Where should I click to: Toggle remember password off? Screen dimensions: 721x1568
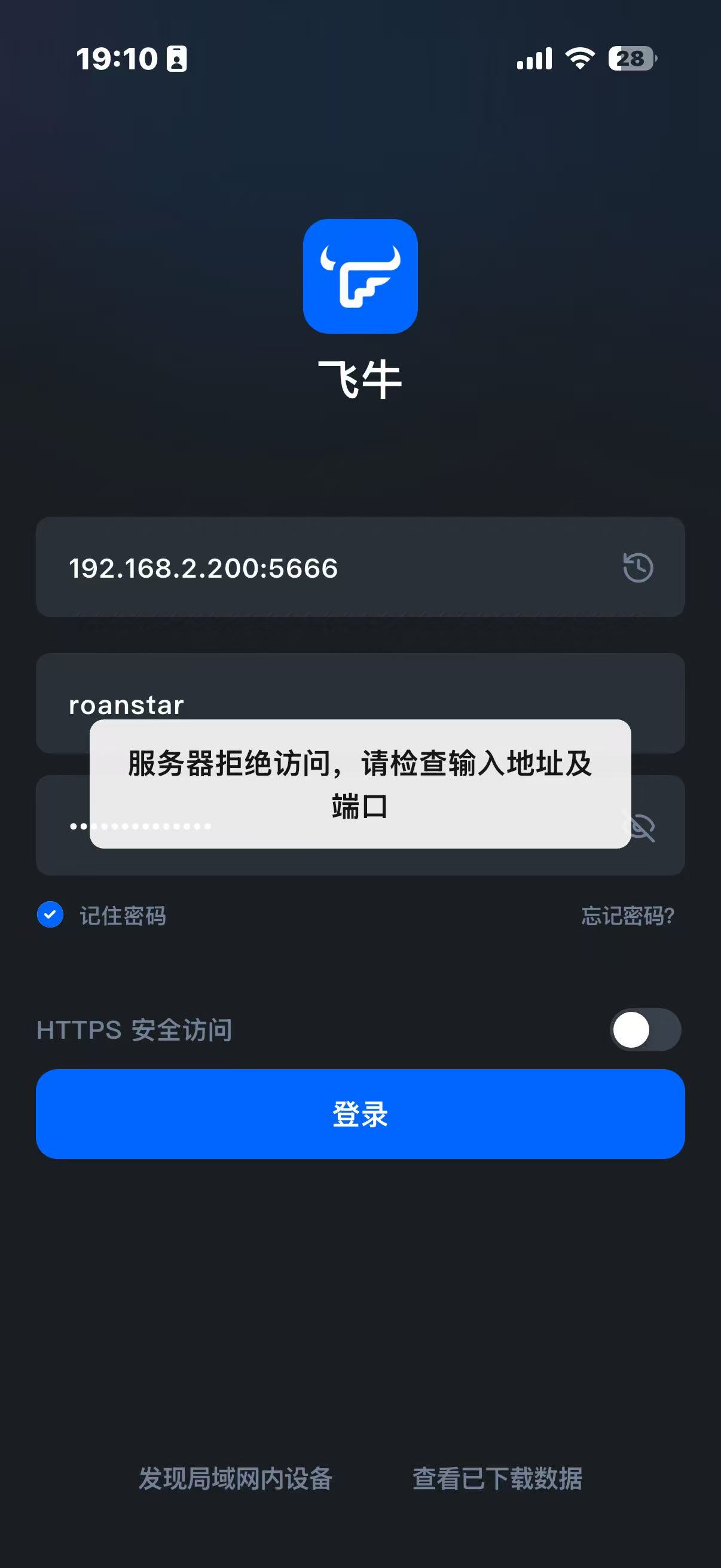pyautogui.click(x=50, y=914)
